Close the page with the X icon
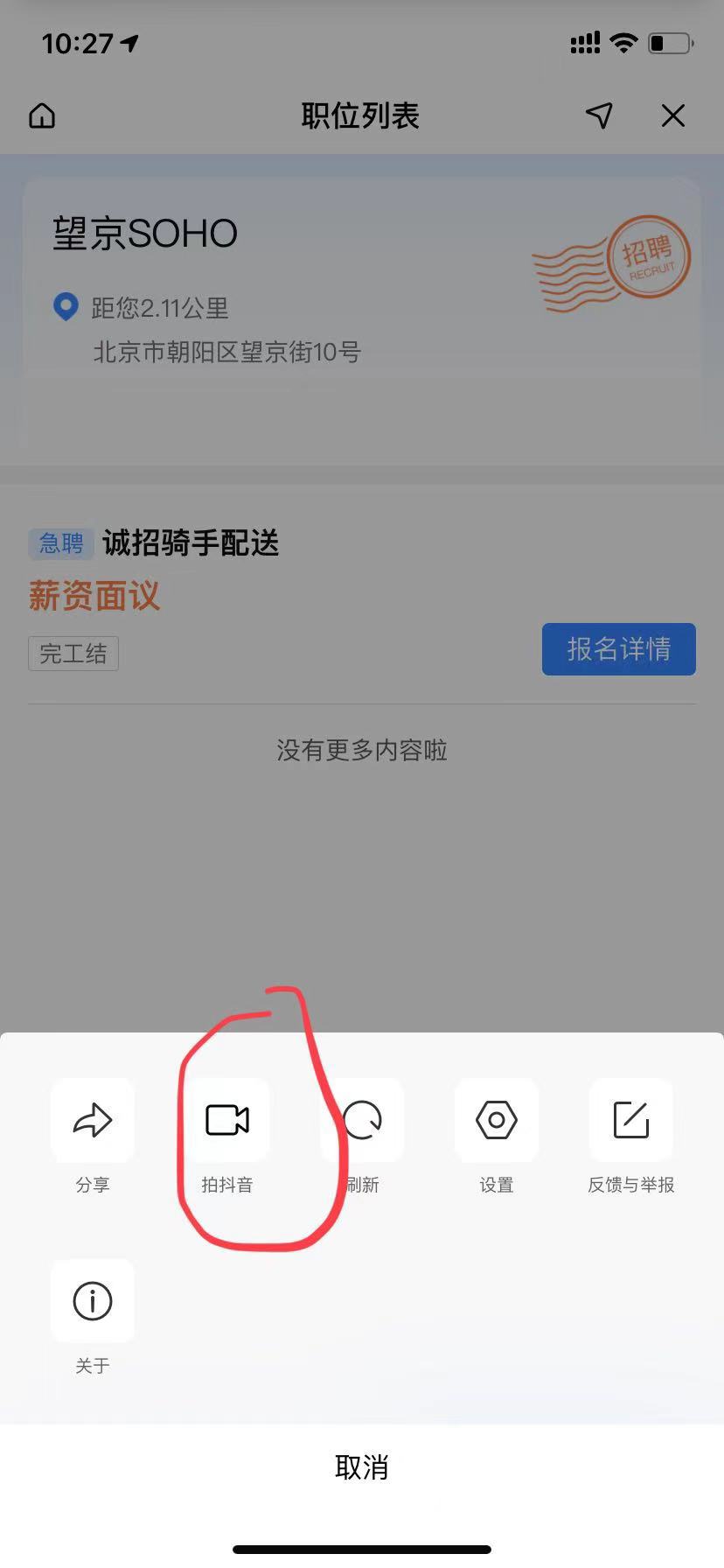The height and width of the screenshot is (1568, 724). click(672, 115)
